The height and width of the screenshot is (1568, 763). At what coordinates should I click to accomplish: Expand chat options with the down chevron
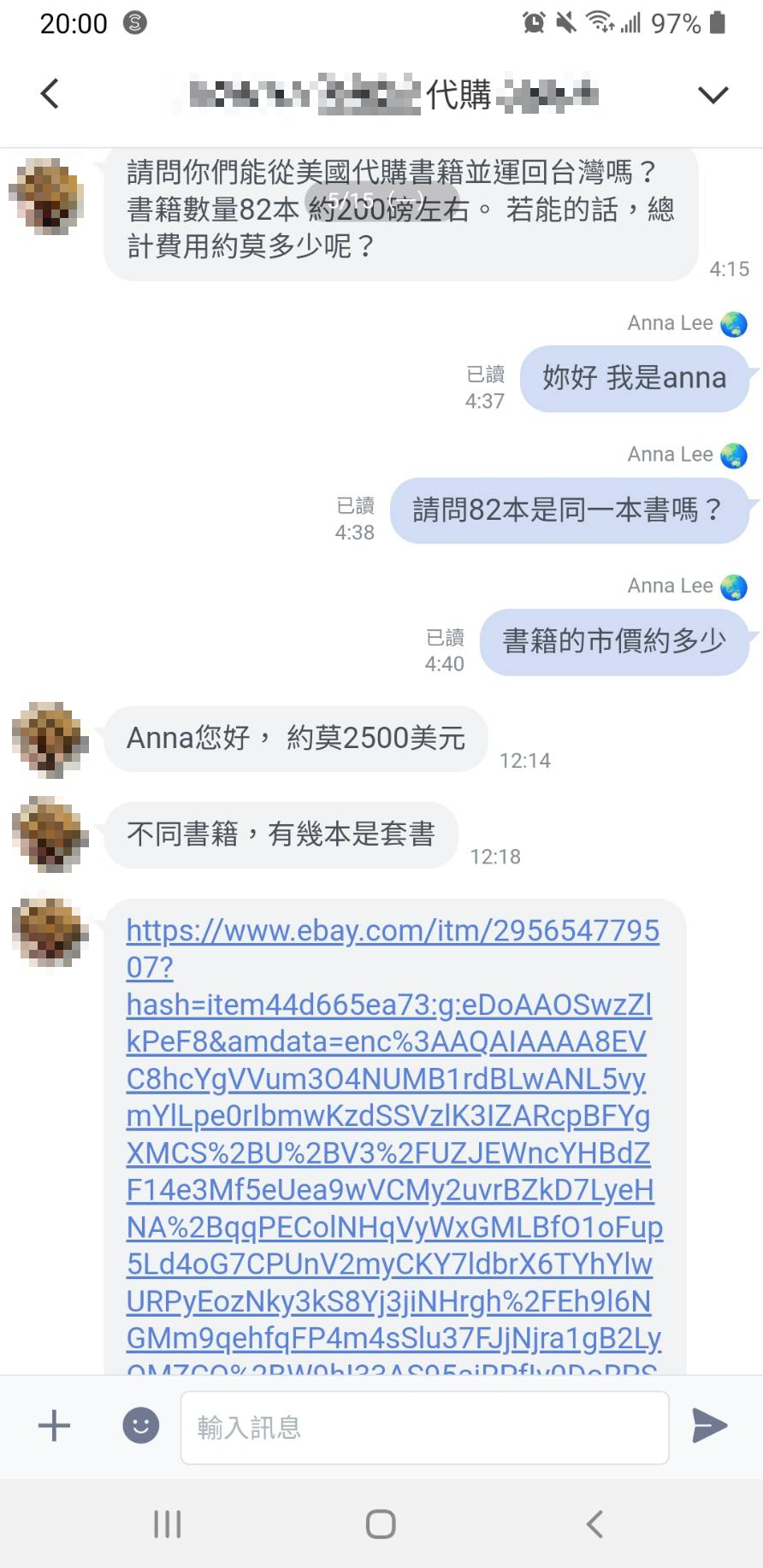(713, 94)
